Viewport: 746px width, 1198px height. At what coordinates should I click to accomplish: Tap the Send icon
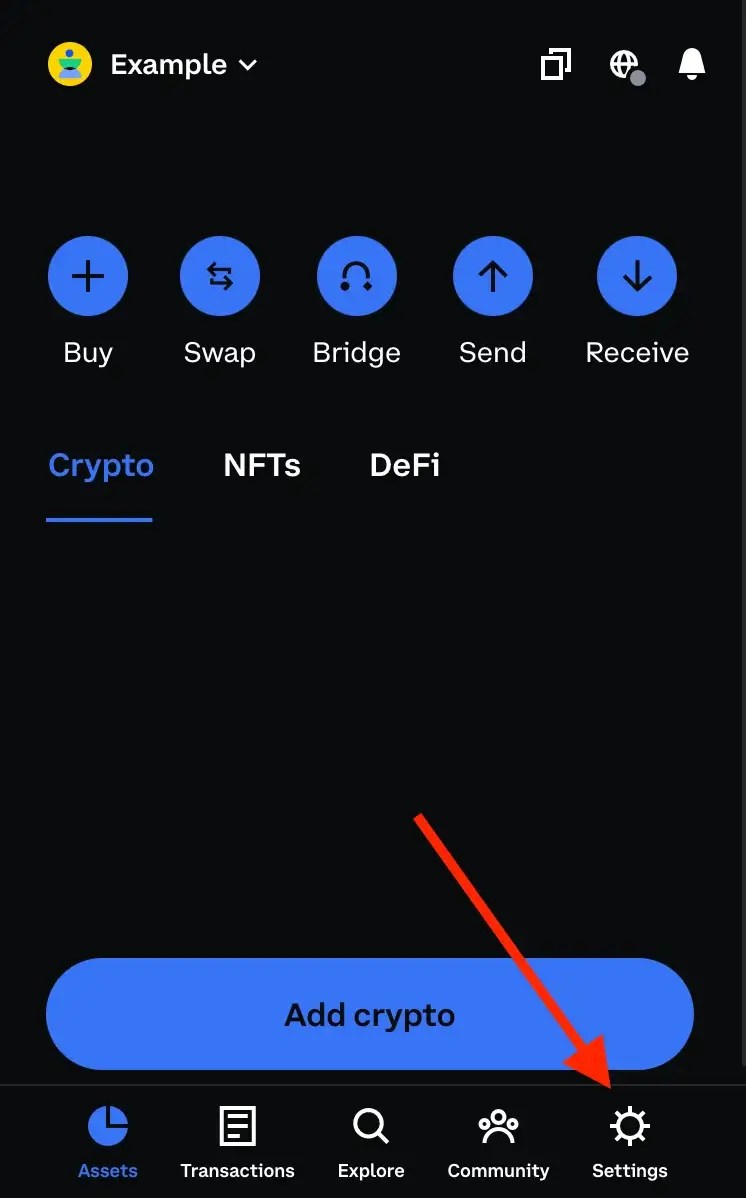coord(492,276)
